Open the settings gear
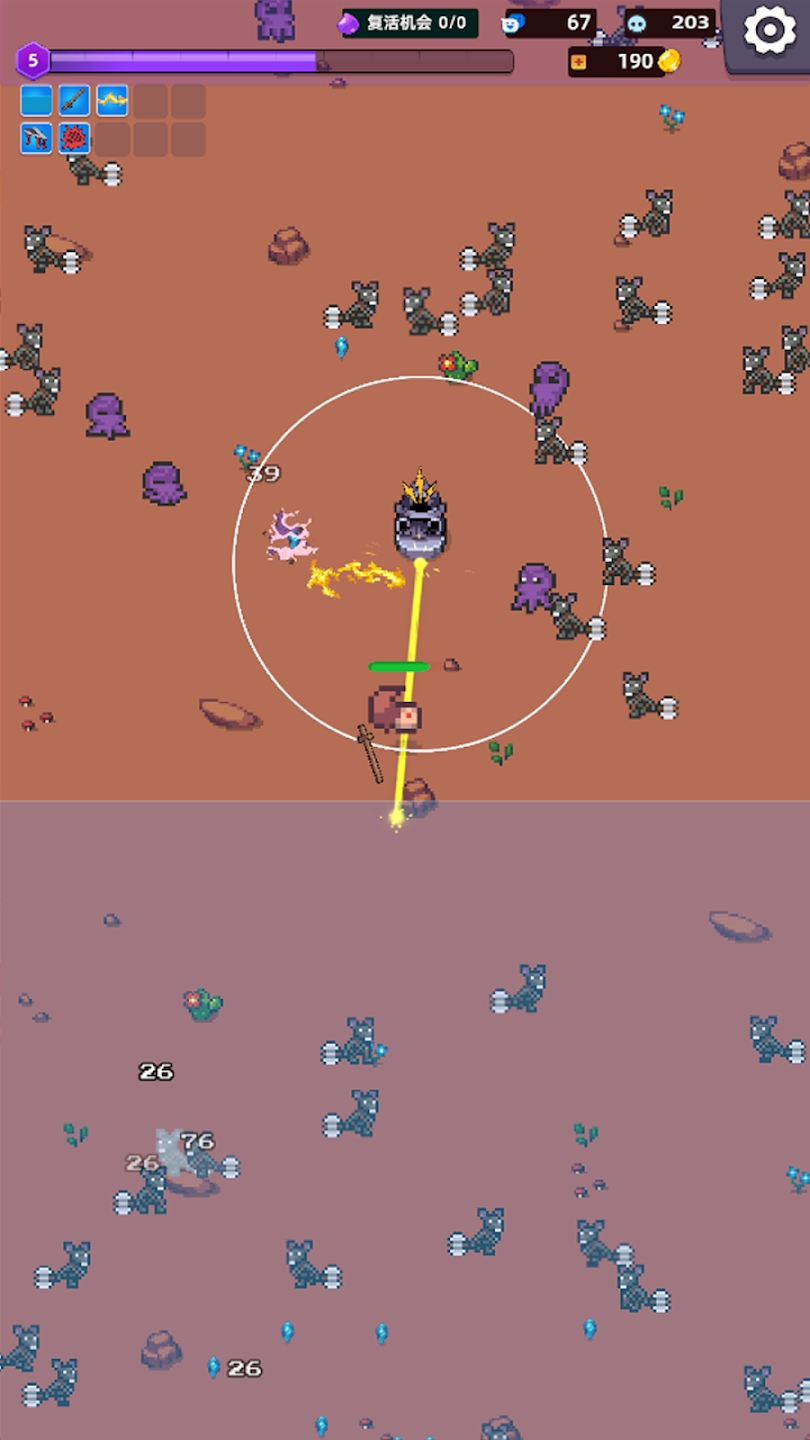 point(769,32)
